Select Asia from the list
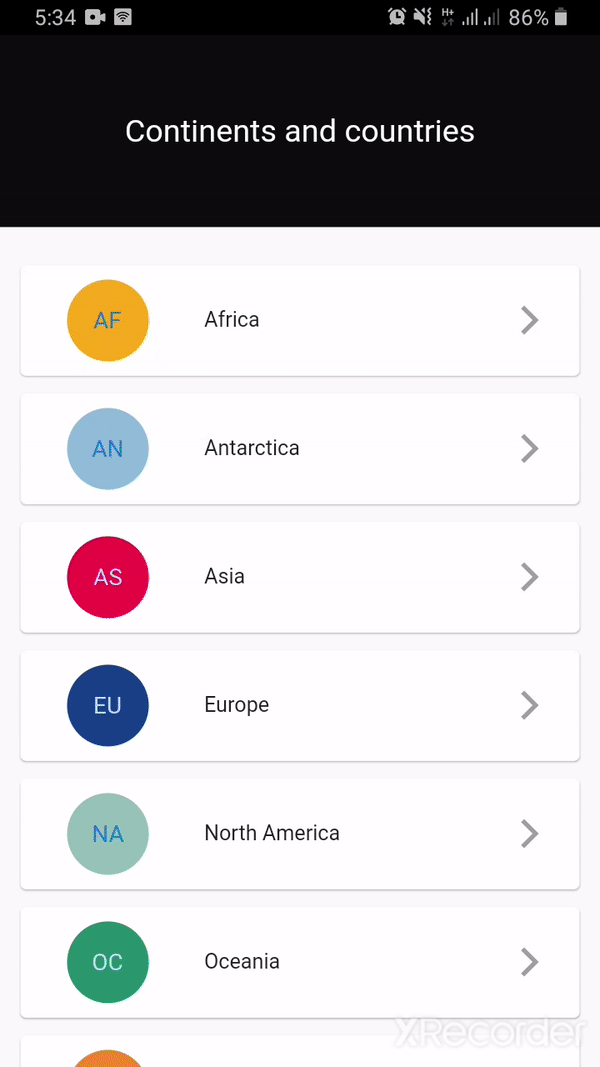 coord(300,577)
